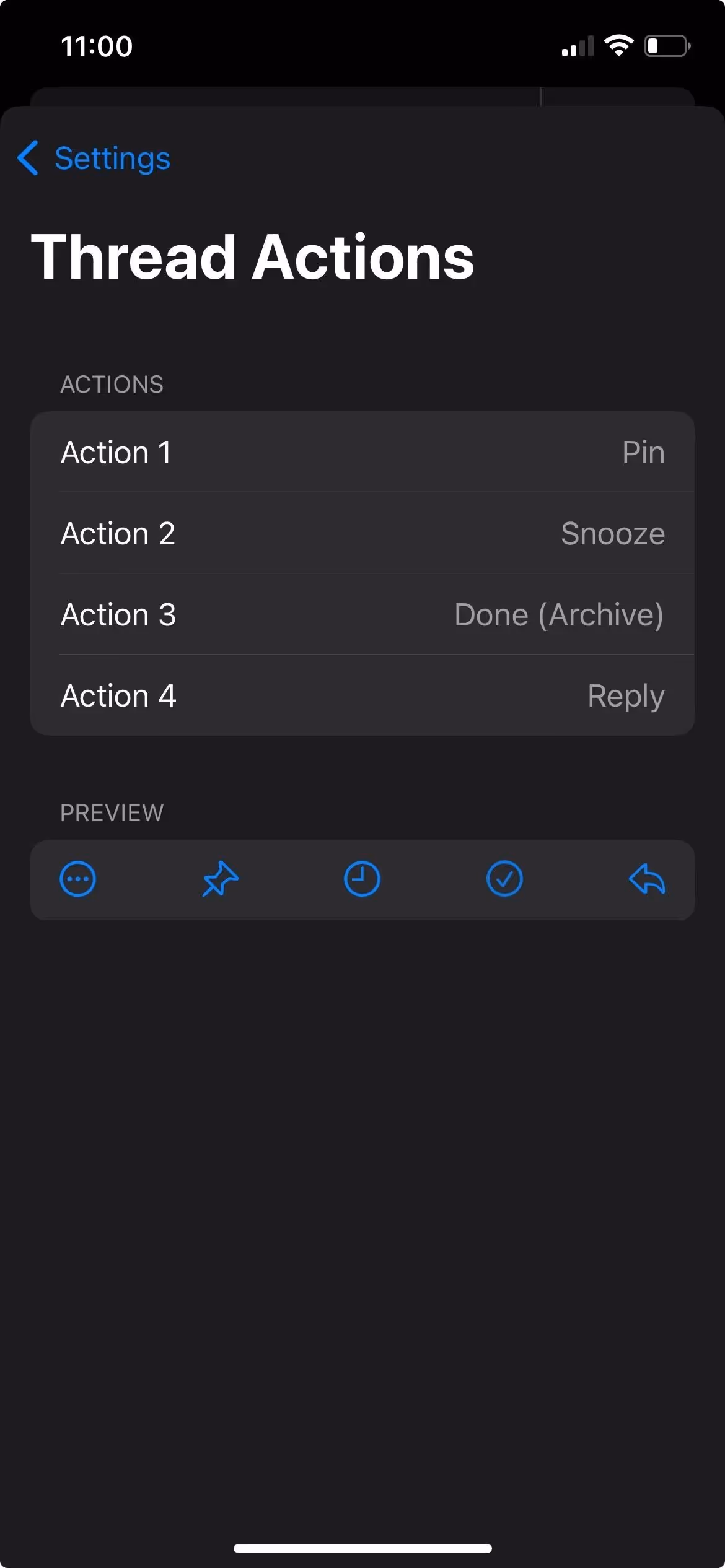Screen dimensions: 725x1568
Task: Go back to Settings
Action: pyautogui.click(x=94, y=159)
